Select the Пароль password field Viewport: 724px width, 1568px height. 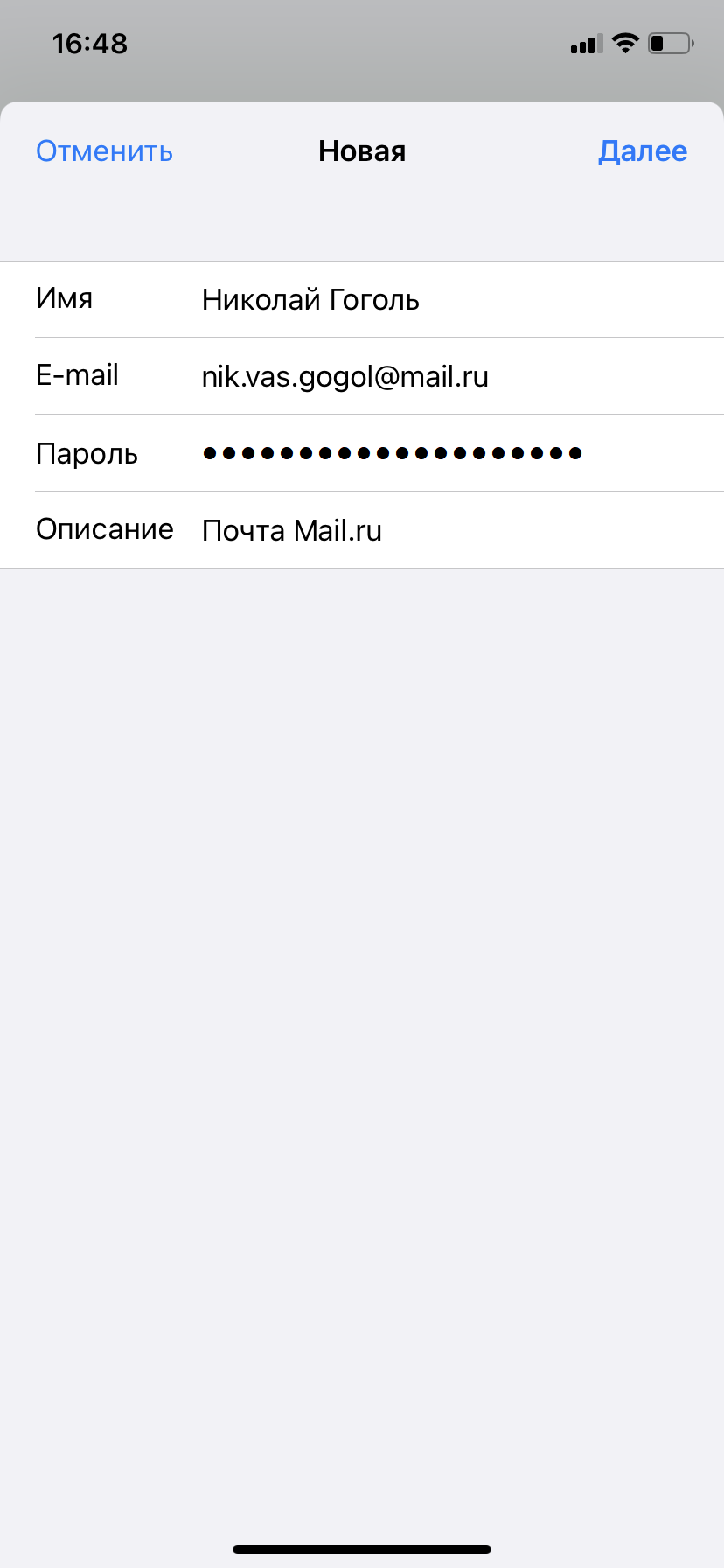(362, 453)
